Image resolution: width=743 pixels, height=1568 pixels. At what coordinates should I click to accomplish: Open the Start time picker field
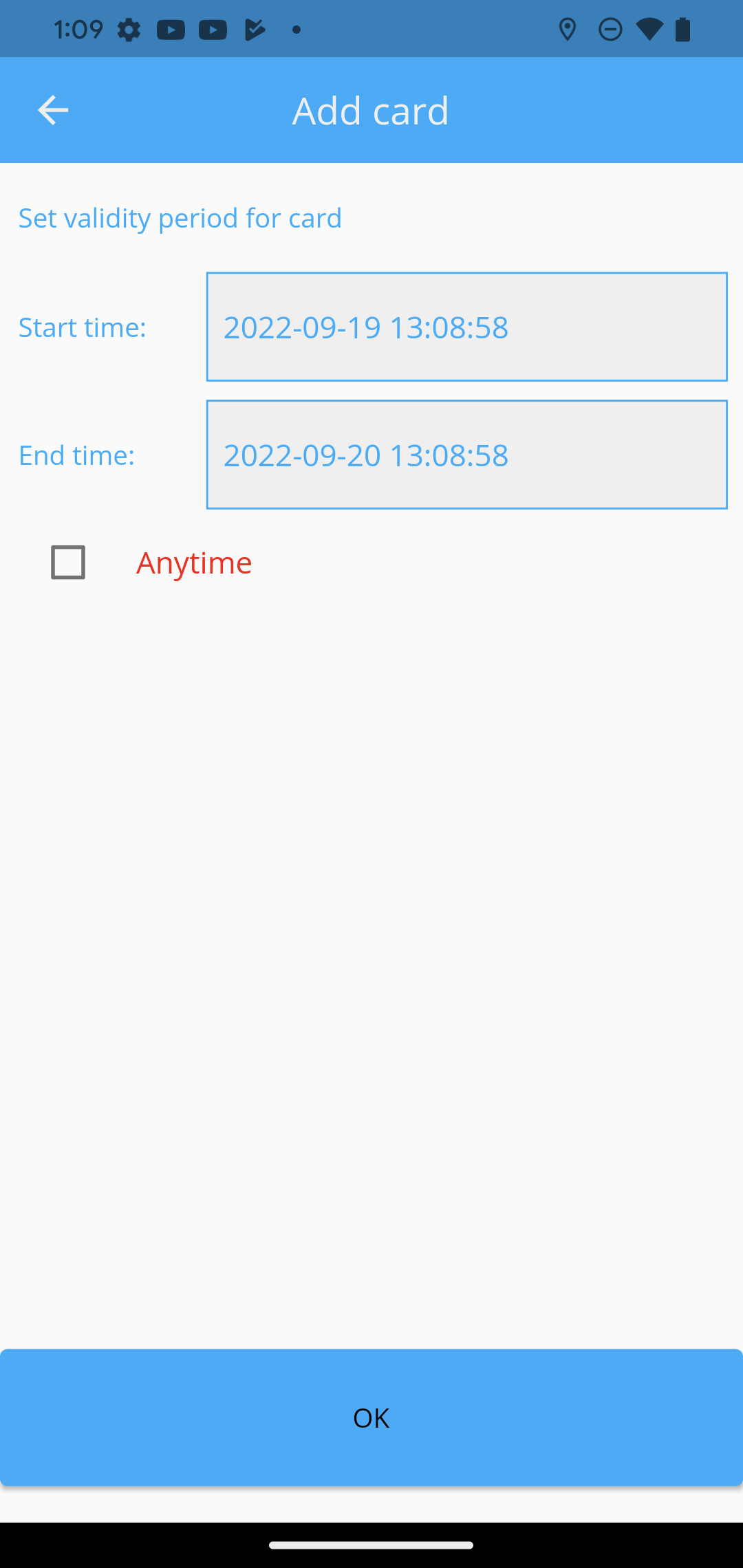(x=466, y=327)
